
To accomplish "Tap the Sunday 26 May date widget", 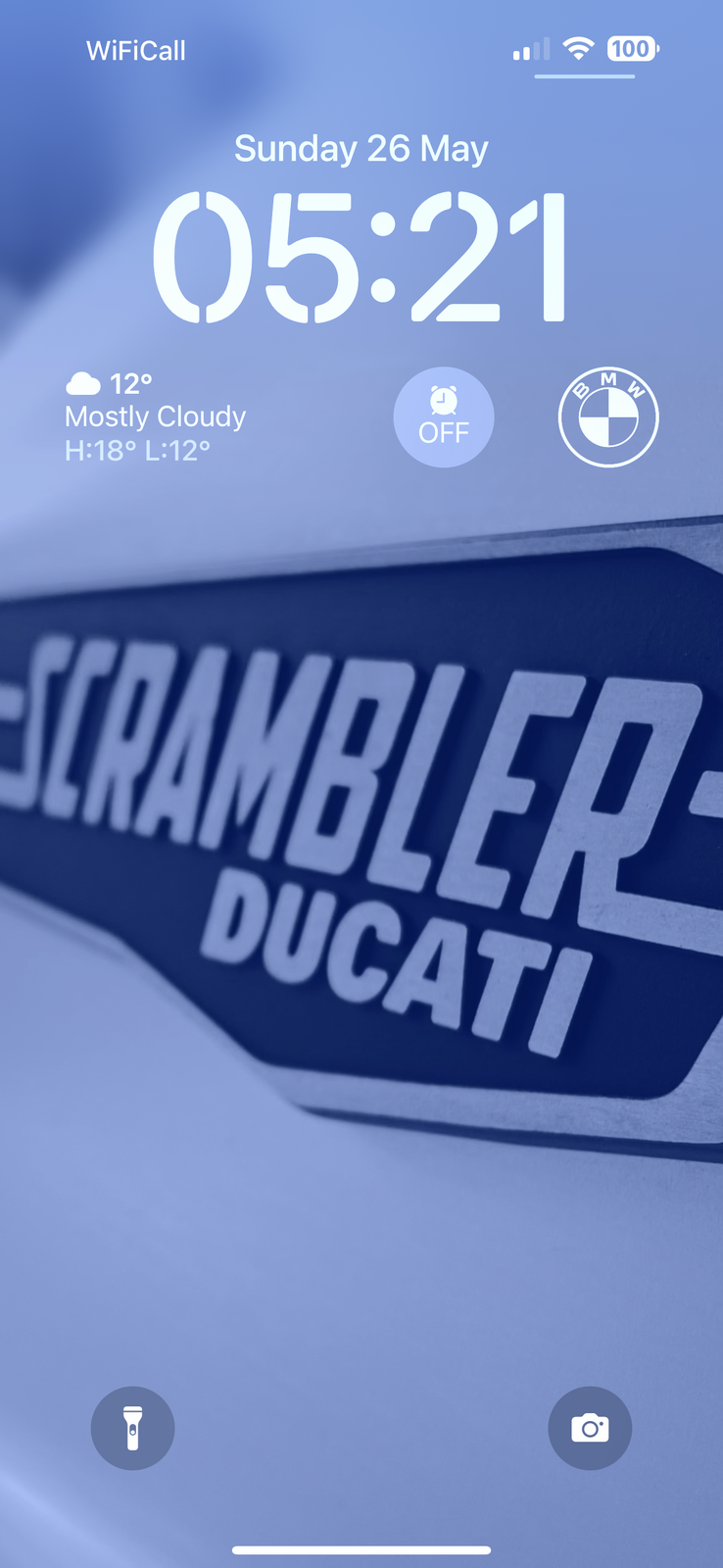I will coord(361,149).
